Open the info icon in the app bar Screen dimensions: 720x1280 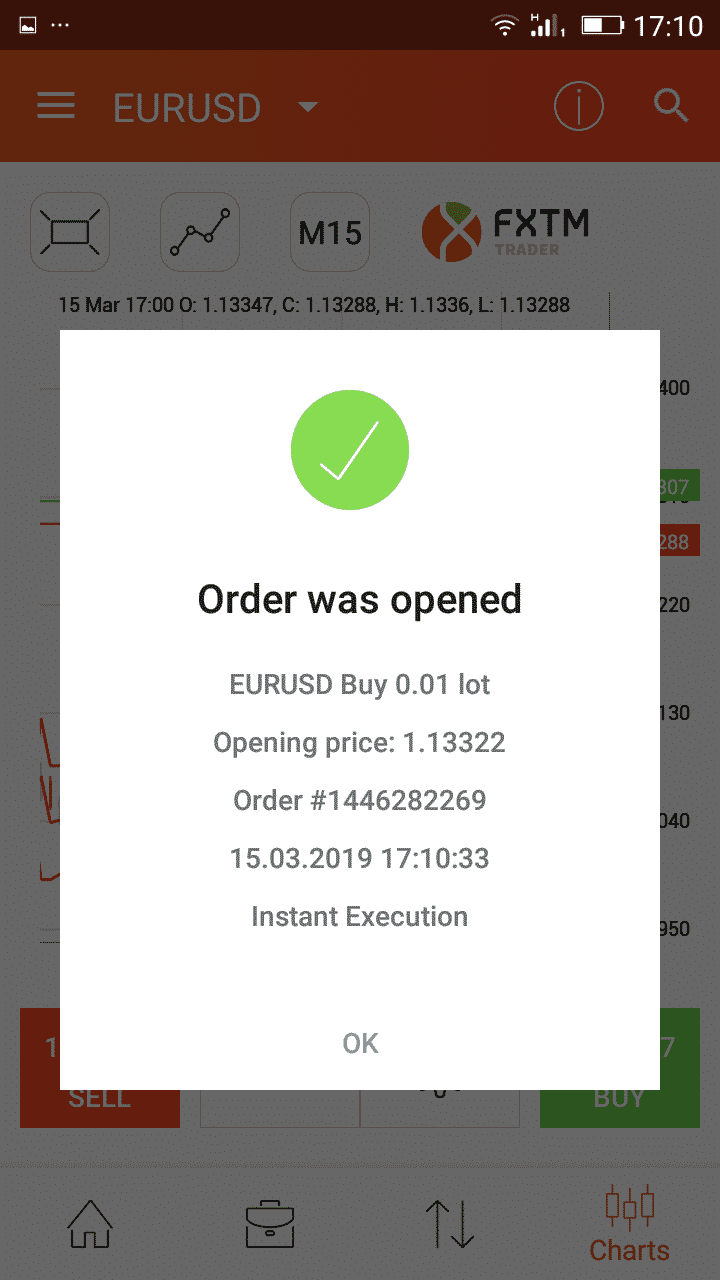(x=579, y=105)
